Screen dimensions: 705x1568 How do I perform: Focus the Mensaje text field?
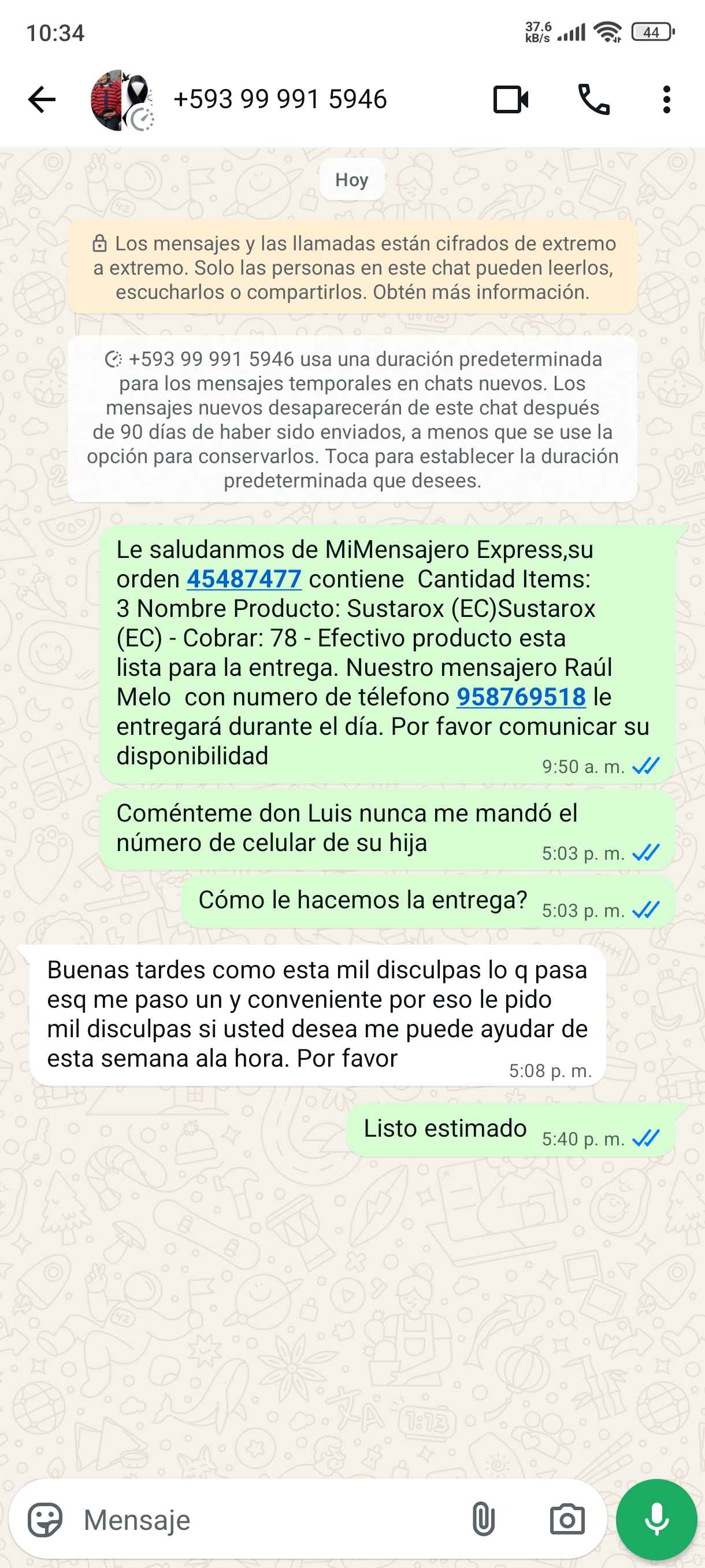pos(262,1520)
